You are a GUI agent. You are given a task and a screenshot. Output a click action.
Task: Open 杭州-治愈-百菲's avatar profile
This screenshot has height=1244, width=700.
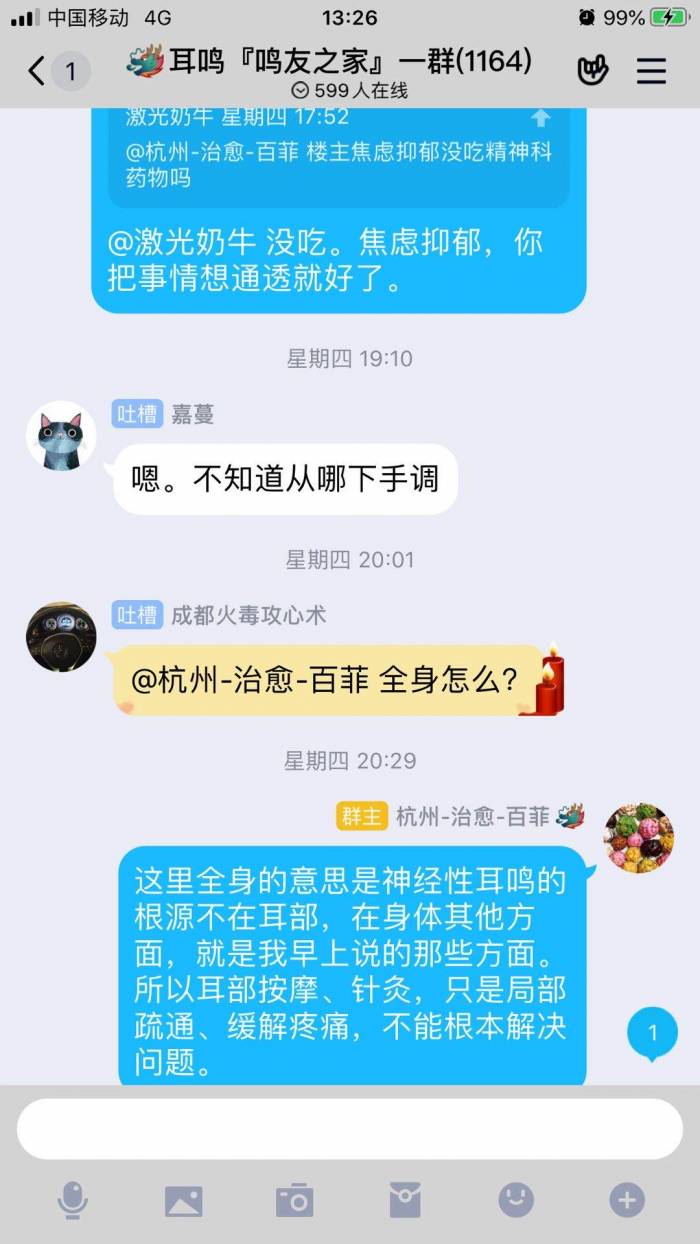click(639, 838)
